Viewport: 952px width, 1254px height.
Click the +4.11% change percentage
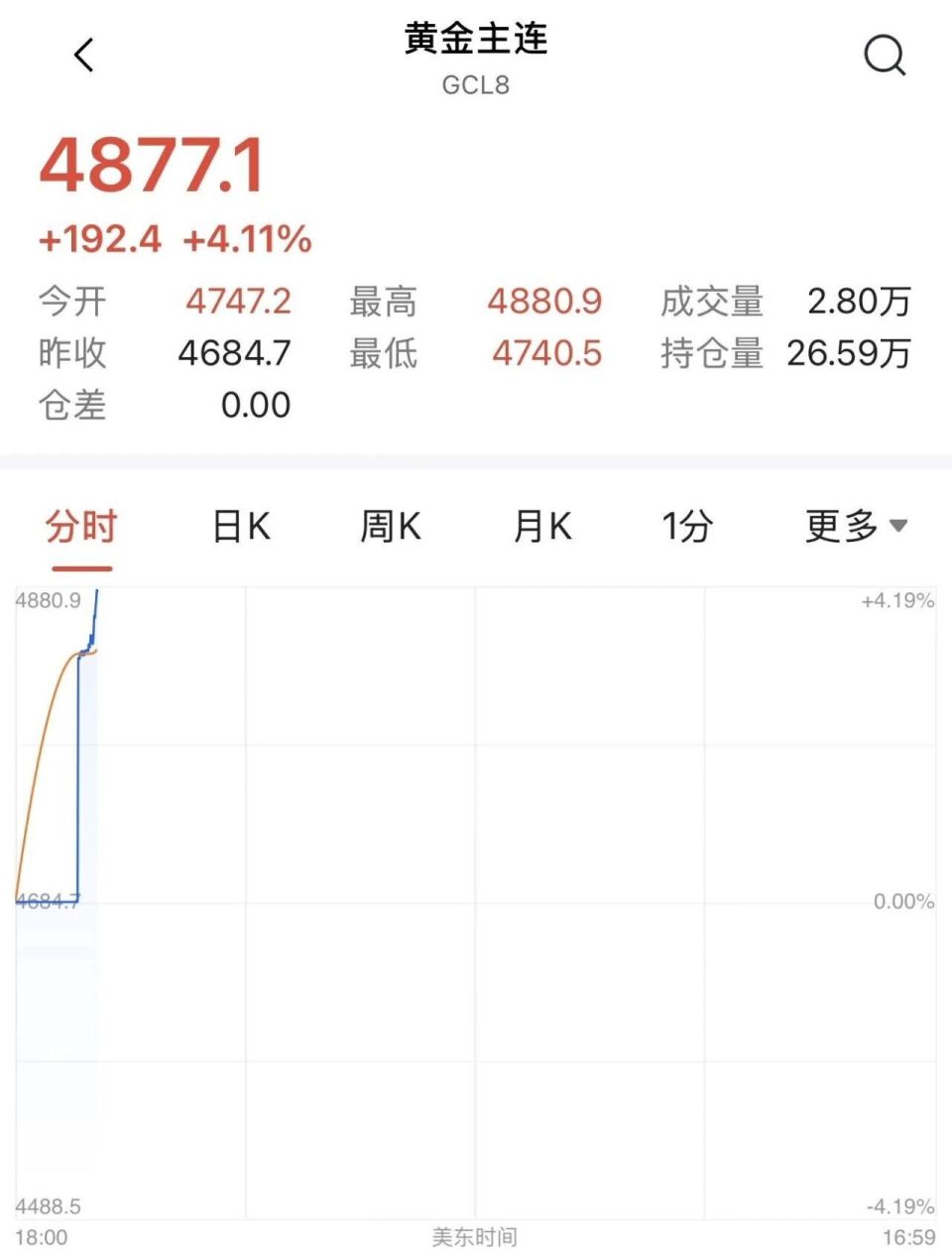click(x=246, y=239)
